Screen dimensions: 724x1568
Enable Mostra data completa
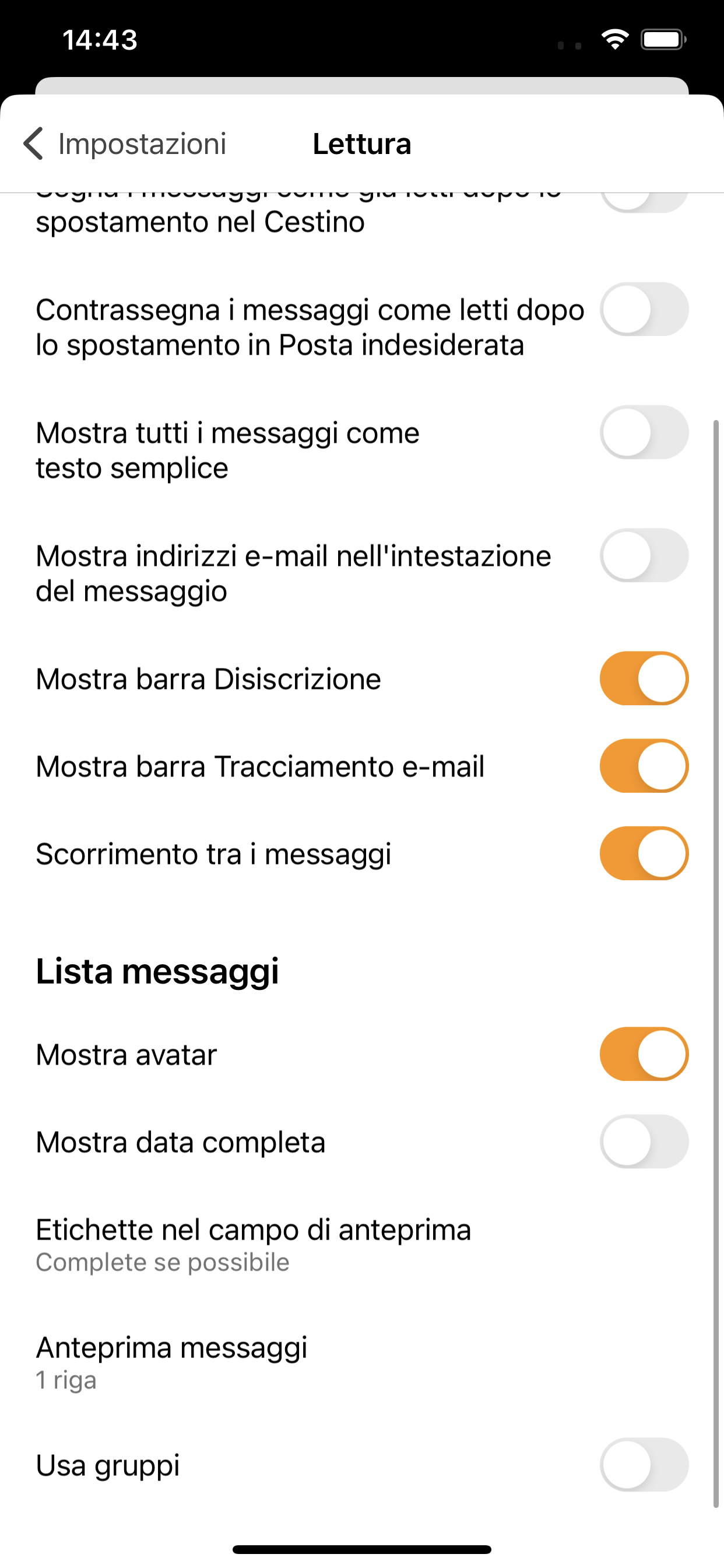coord(644,1142)
